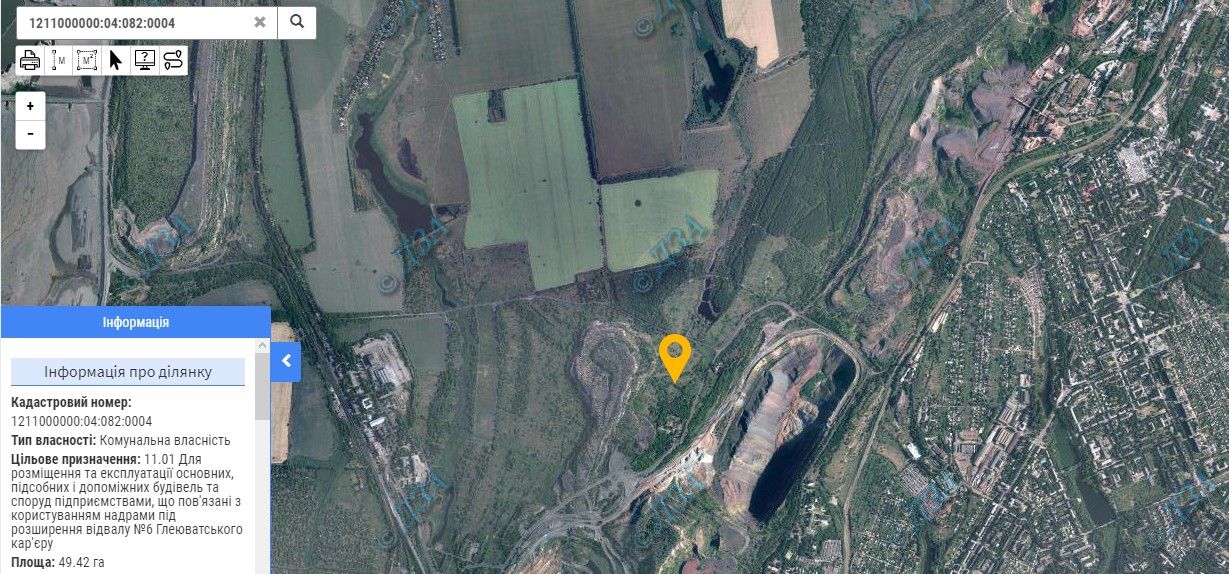Select the area measuring tool (M²)
Viewport: 1229px width, 574px height.
click(87, 60)
